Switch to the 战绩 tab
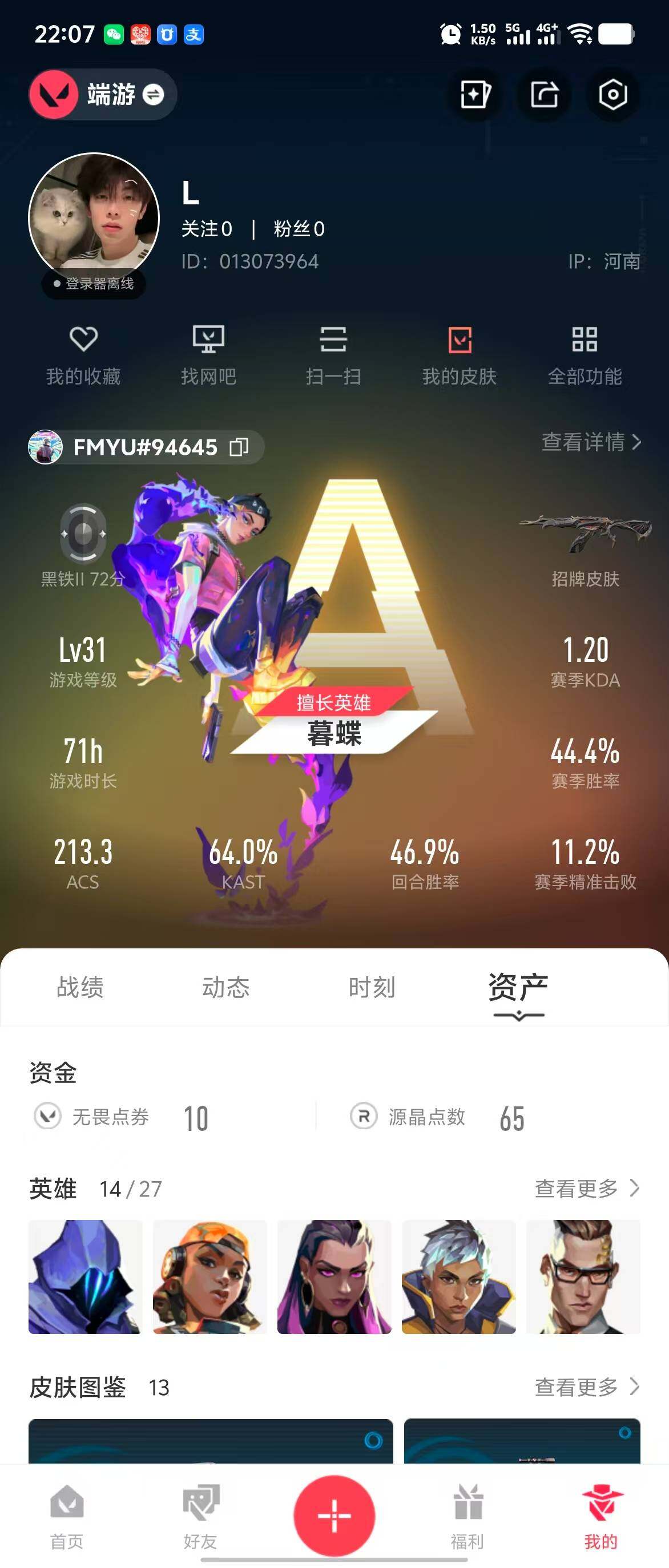Image resolution: width=669 pixels, height=1568 pixels. [80, 987]
